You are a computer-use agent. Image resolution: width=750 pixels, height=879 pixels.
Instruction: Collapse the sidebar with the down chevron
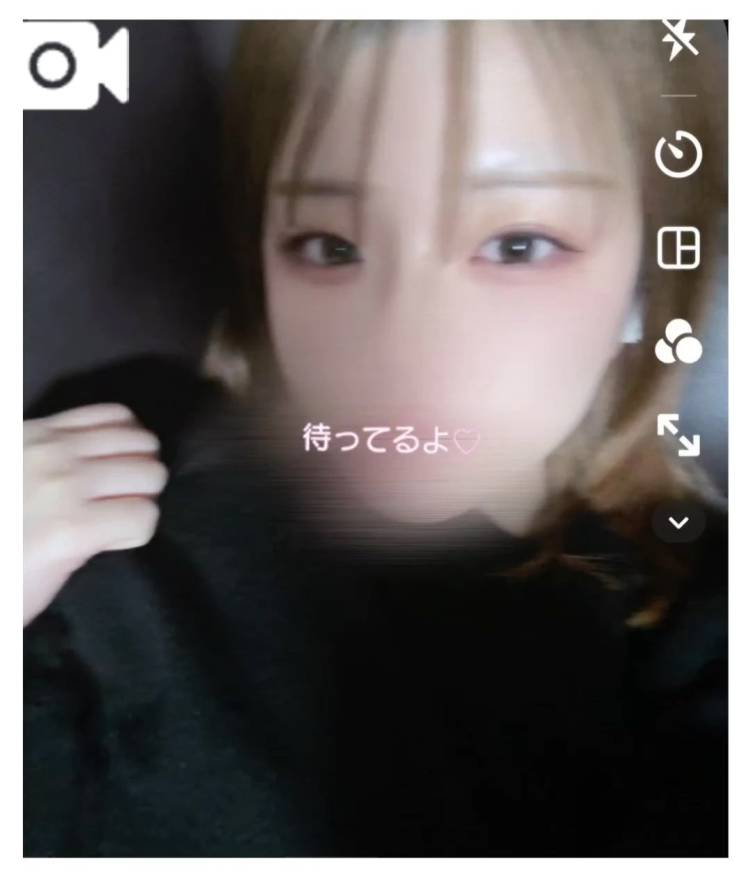[x=678, y=521]
